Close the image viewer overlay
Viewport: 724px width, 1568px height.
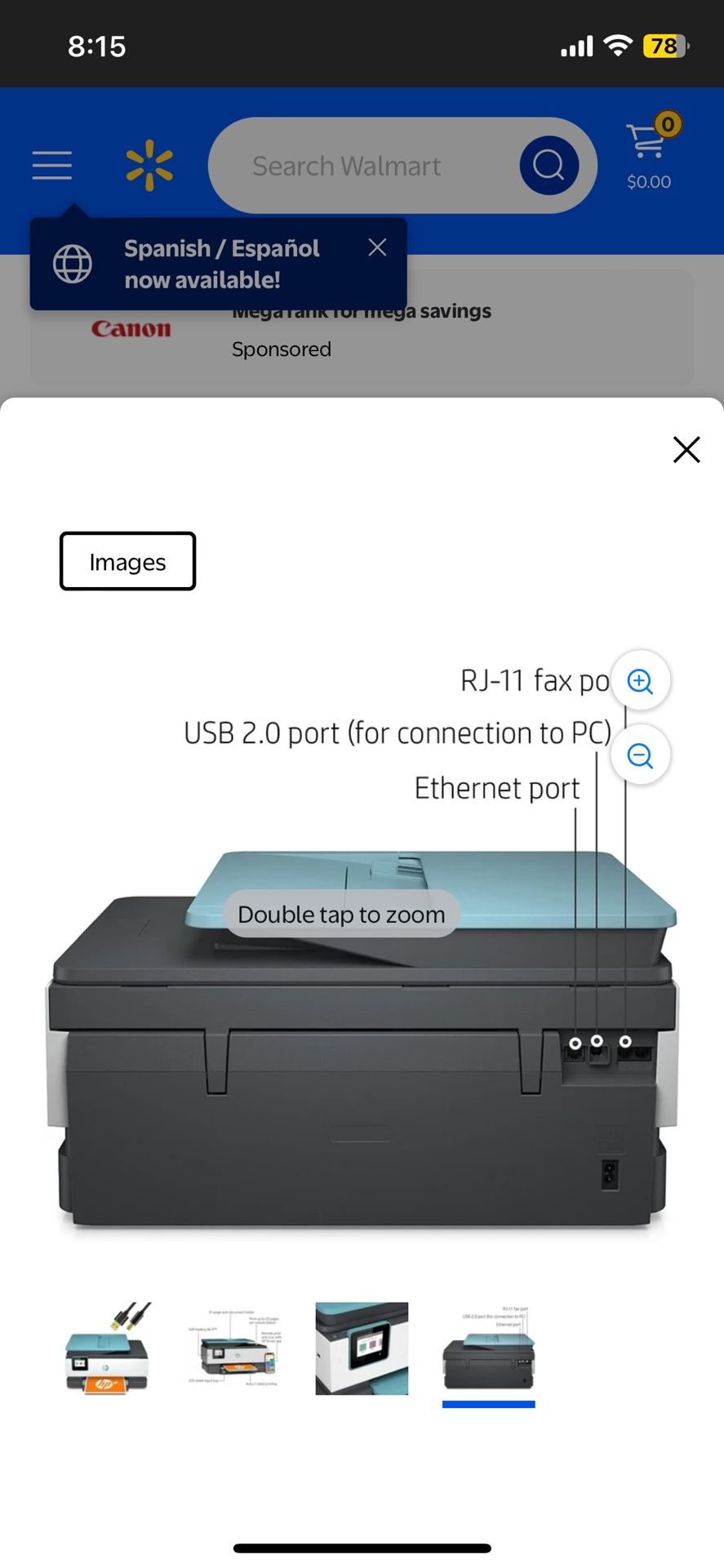pyautogui.click(x=686, y=449)
